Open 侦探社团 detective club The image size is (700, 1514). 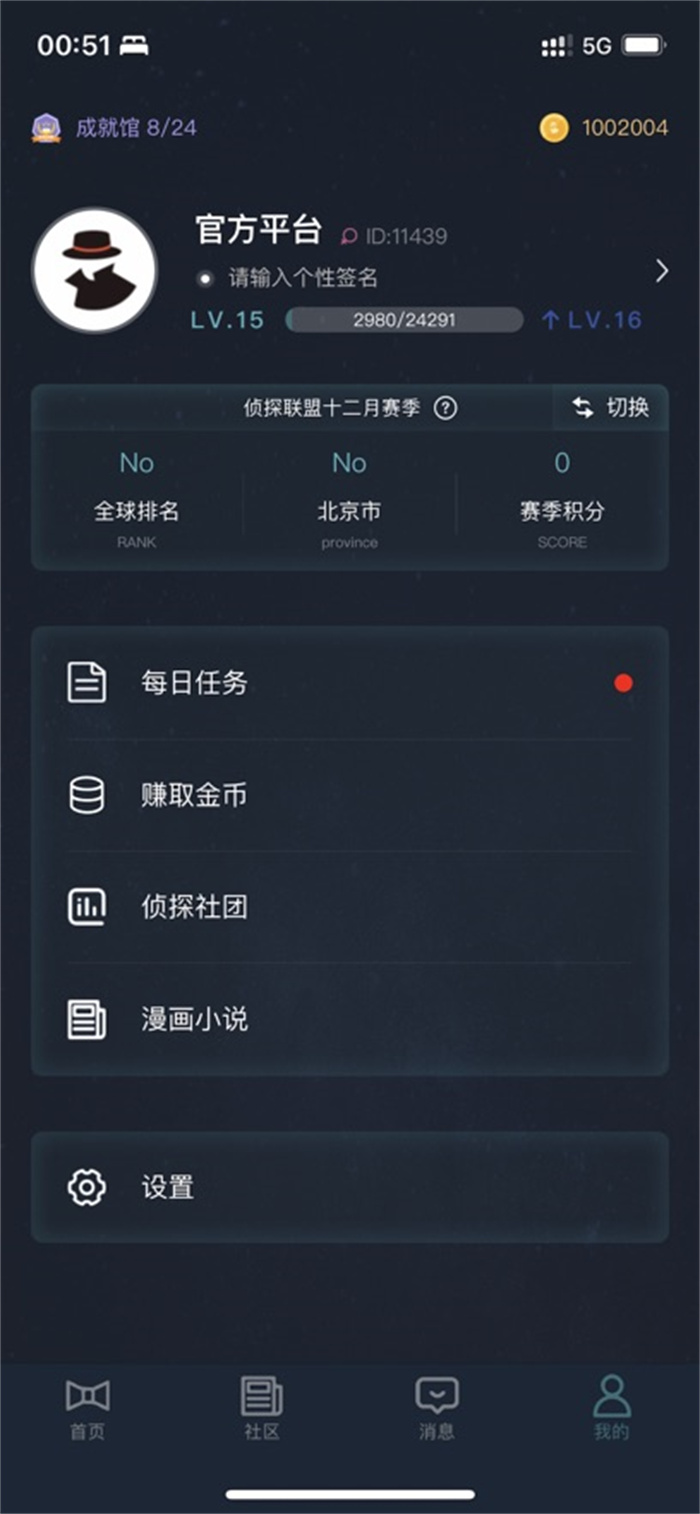click(x=350, y=908)
